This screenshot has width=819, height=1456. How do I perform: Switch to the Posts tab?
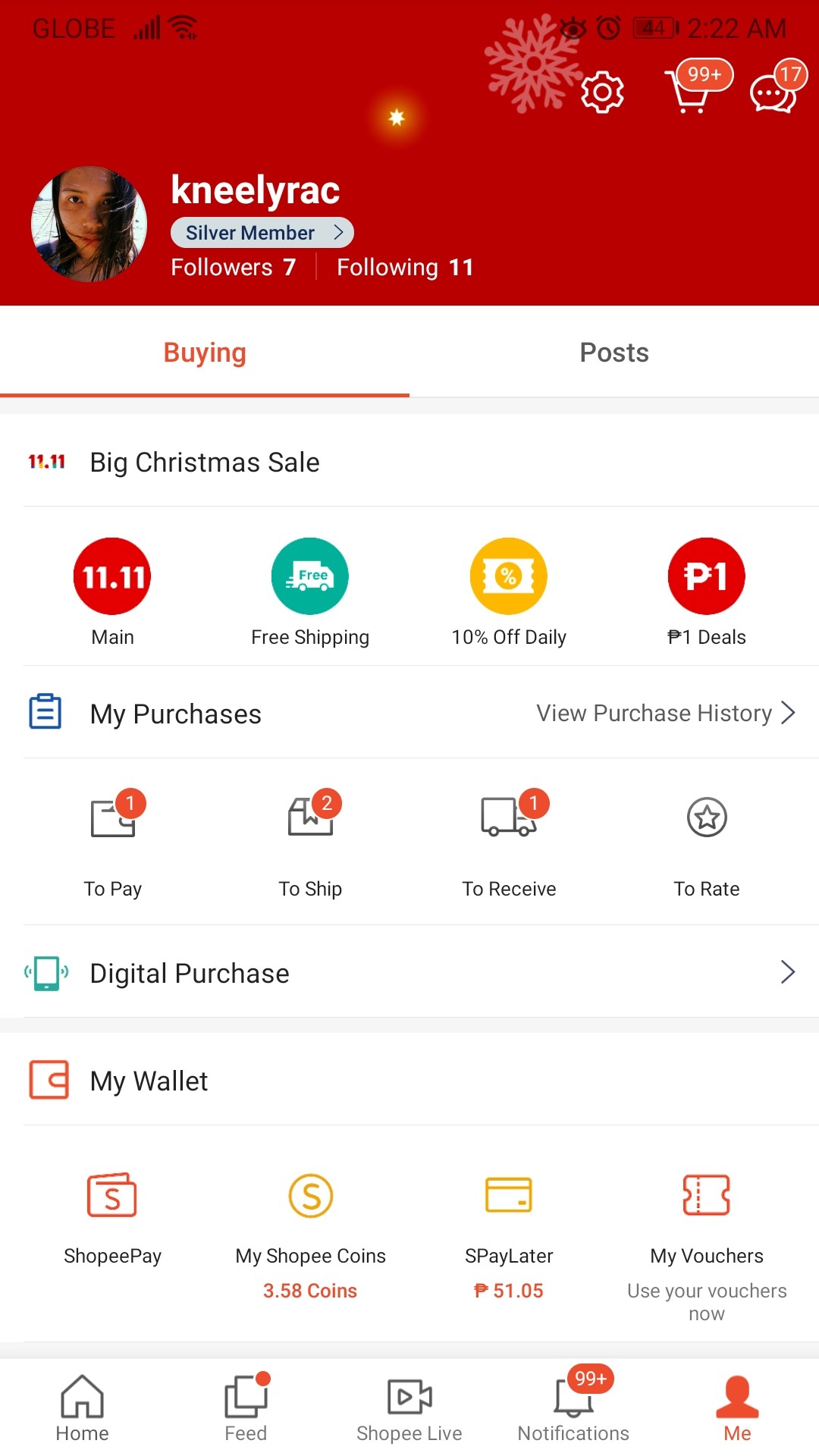tap(614, 353)
